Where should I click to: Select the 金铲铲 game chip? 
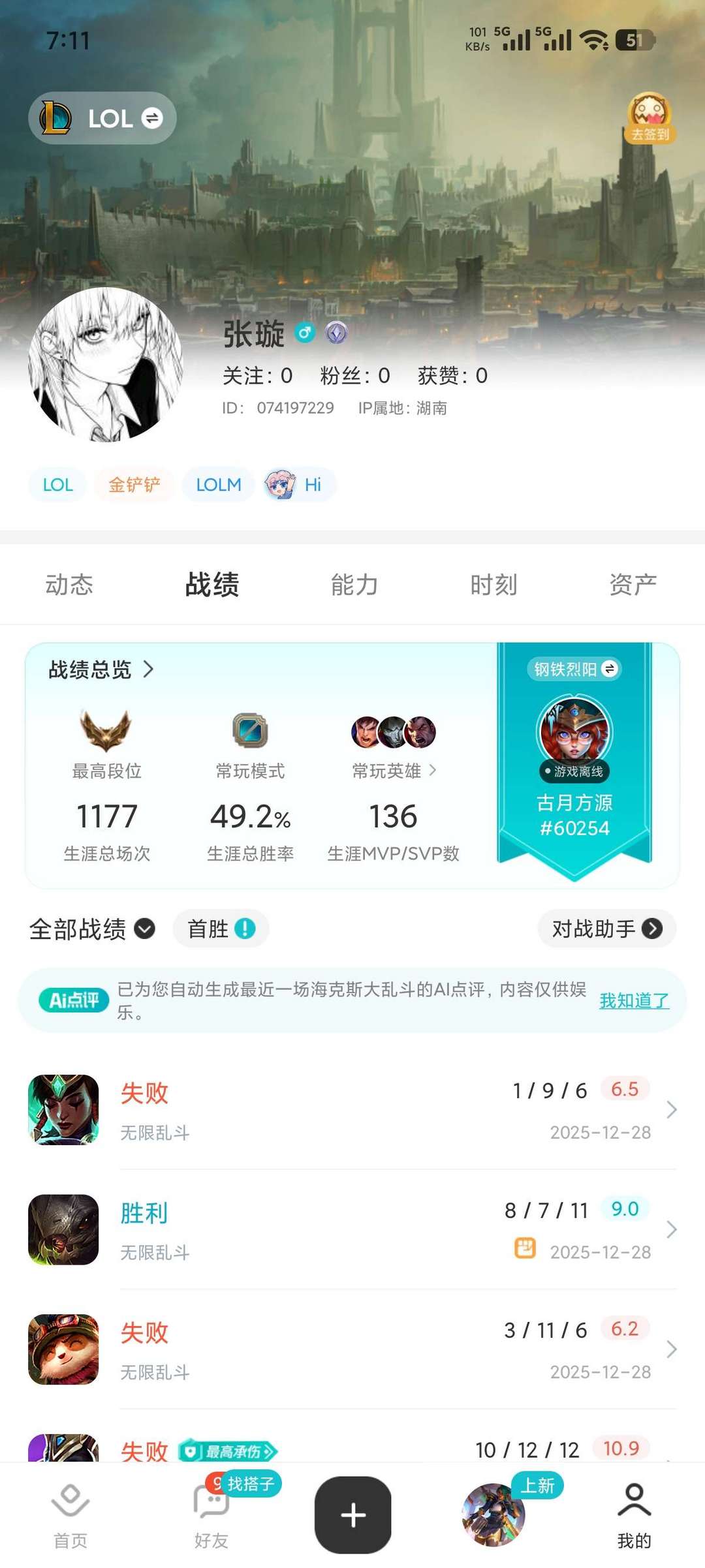[134, 485]
